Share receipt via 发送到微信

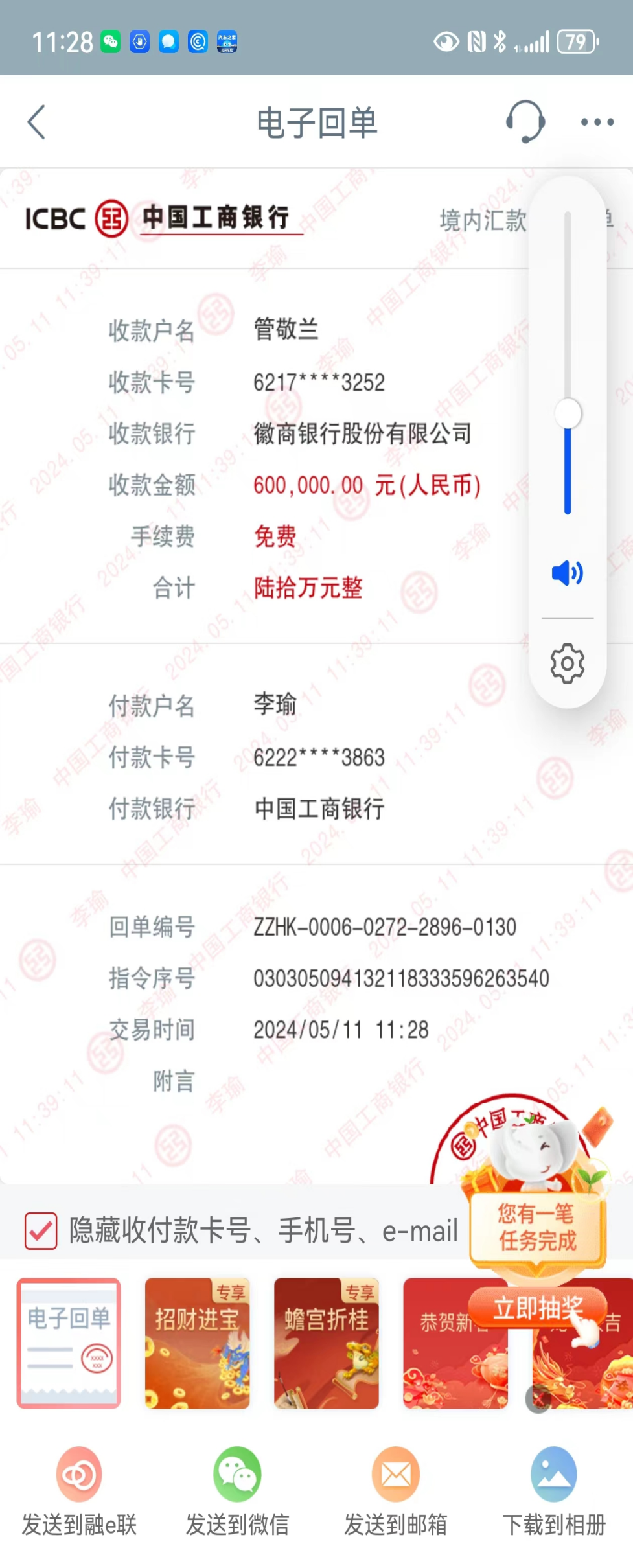[237, 1492]
